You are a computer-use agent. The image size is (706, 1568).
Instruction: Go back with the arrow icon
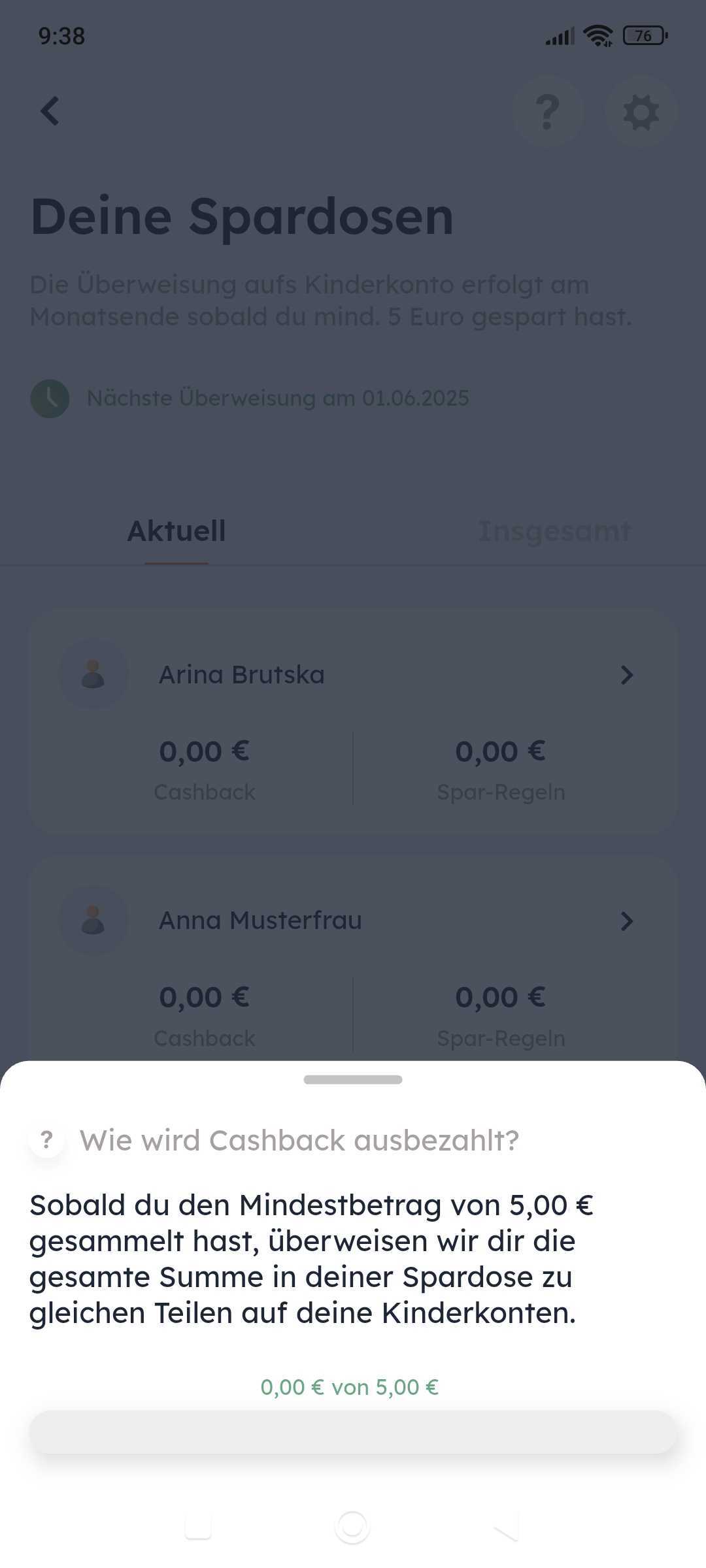pos(50,111)
